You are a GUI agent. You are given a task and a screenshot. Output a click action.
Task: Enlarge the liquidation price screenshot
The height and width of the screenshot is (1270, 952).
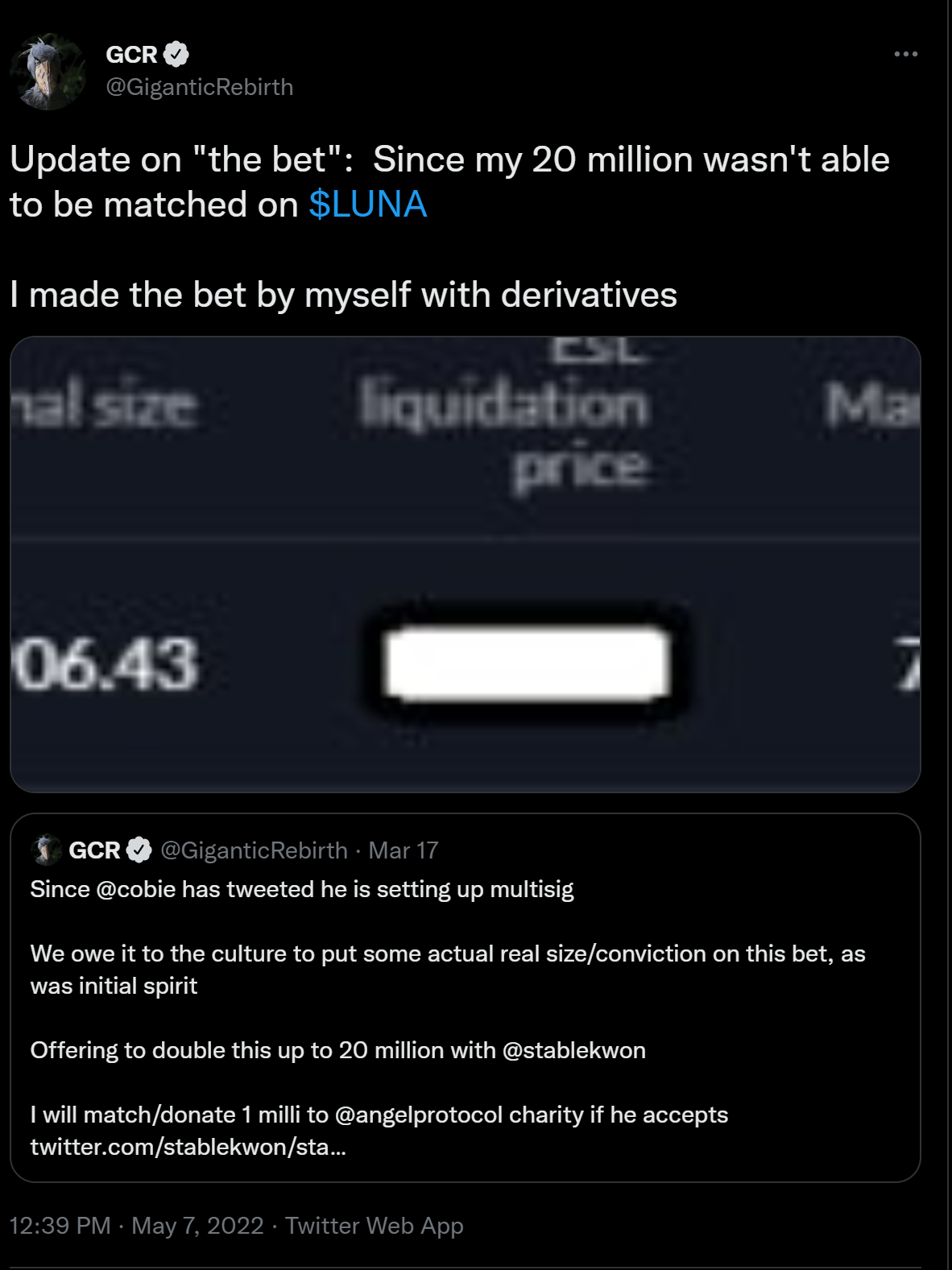pyautogui.click(x=465, y=564)
